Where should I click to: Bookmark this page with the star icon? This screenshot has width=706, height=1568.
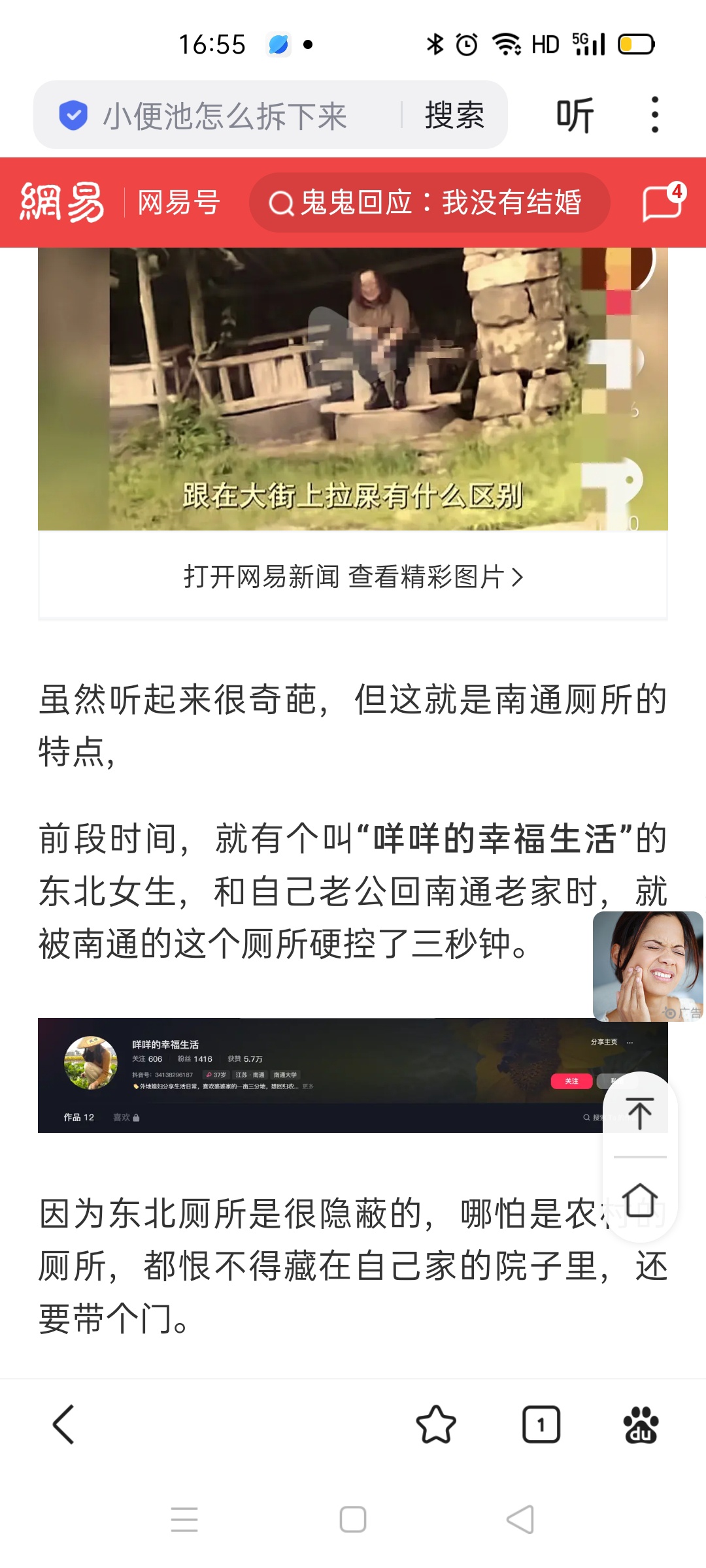click(x=435, y=1424)
